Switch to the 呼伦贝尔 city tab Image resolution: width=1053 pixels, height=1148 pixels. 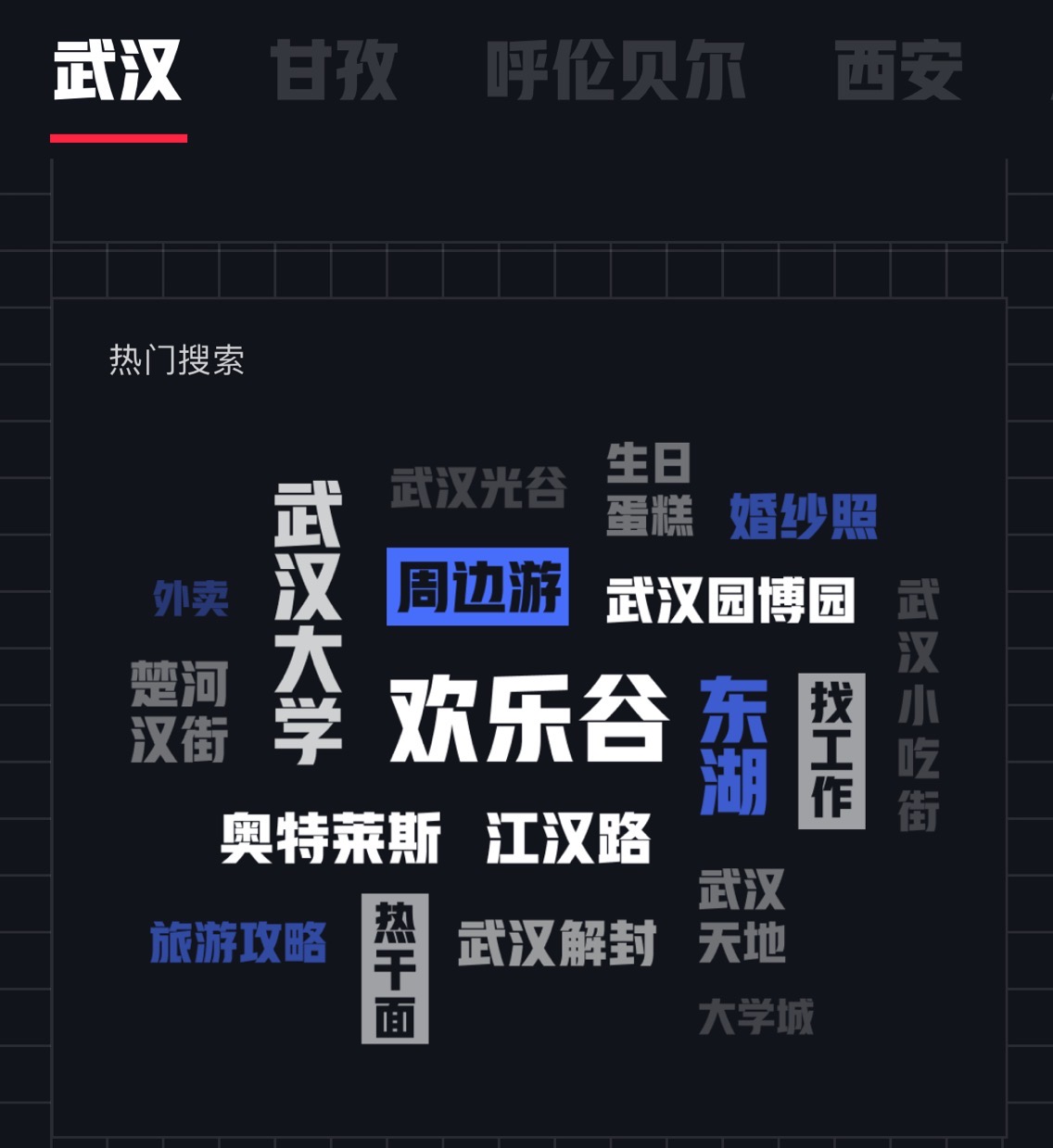point(615,71)
